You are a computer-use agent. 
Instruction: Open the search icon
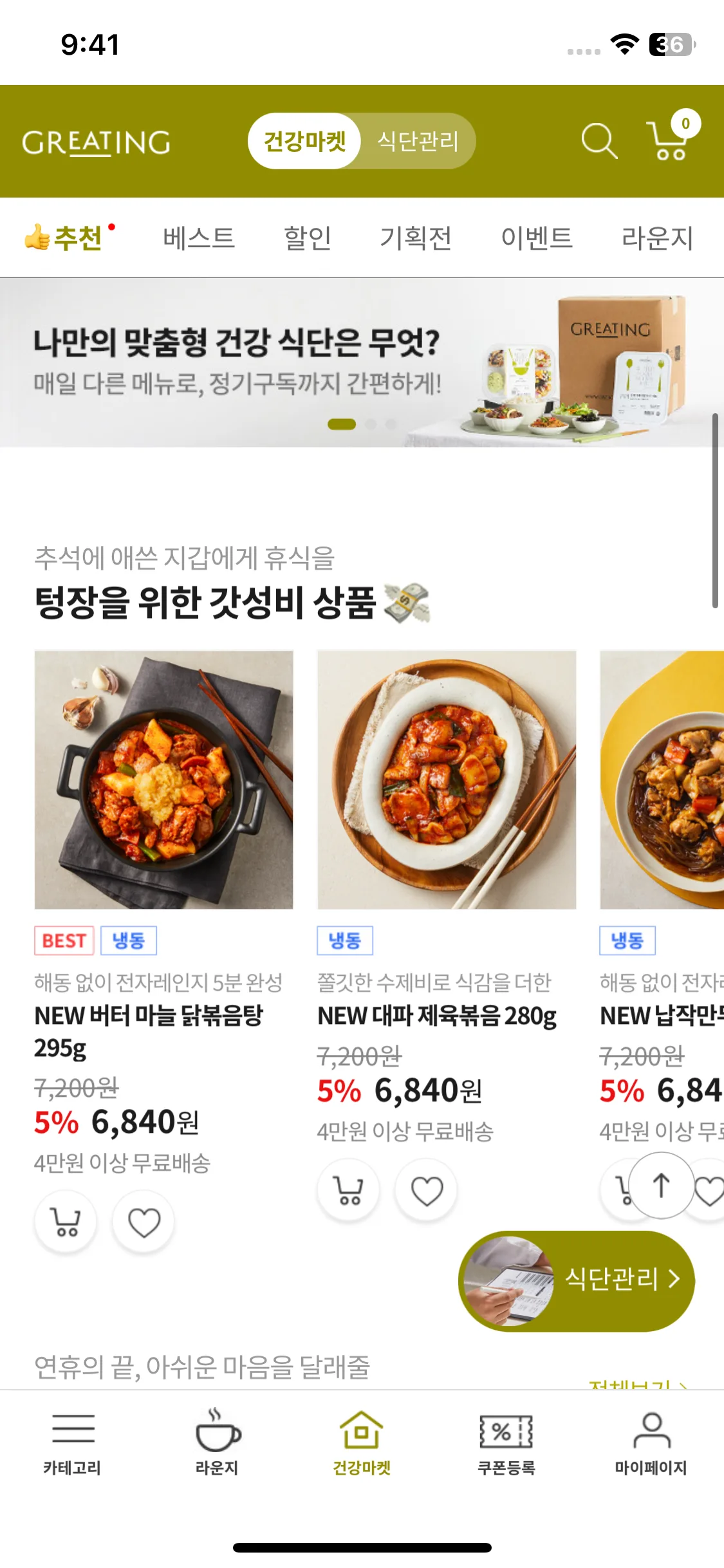(599, 140)
